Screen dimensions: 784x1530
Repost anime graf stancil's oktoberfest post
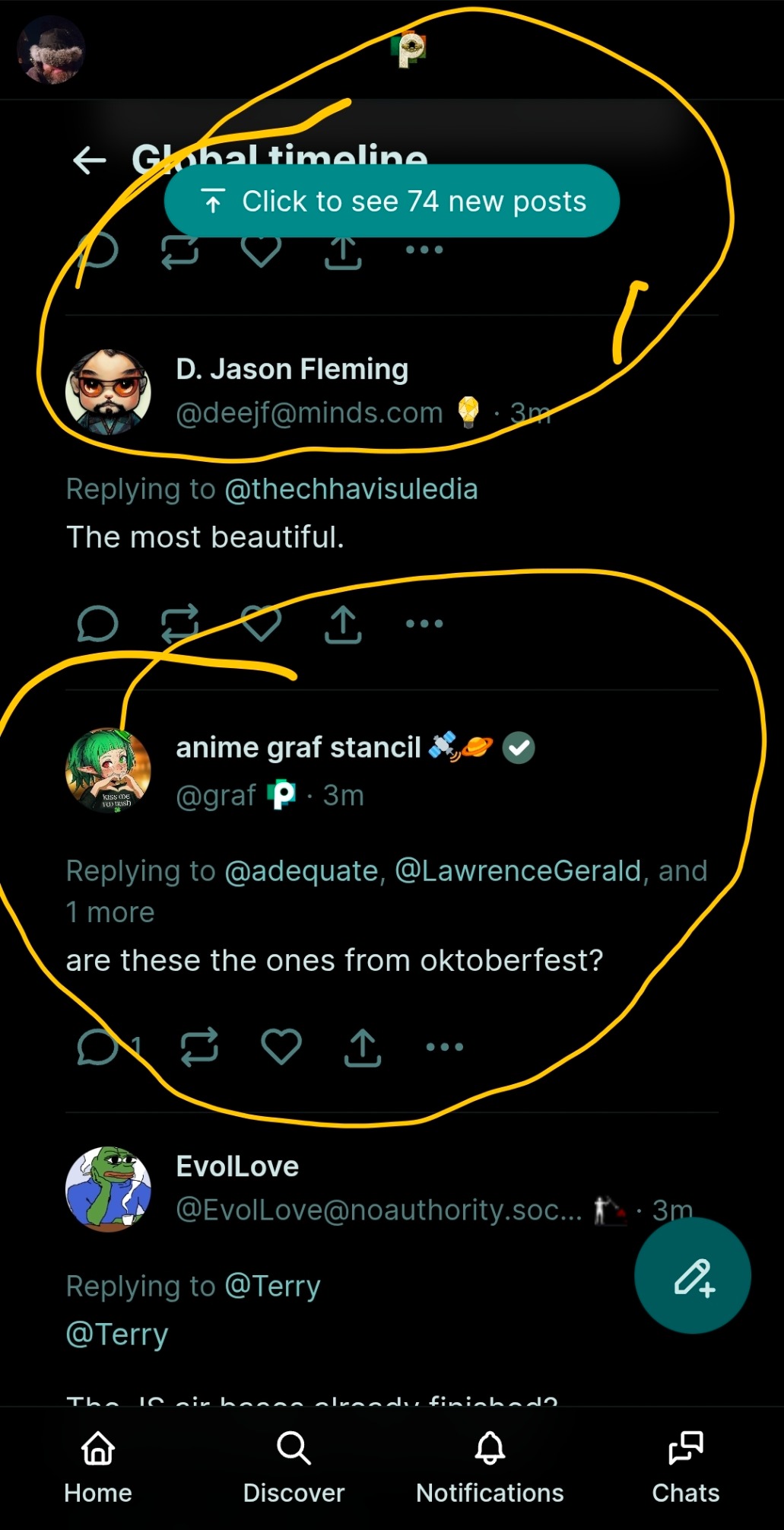(200, 1047)
